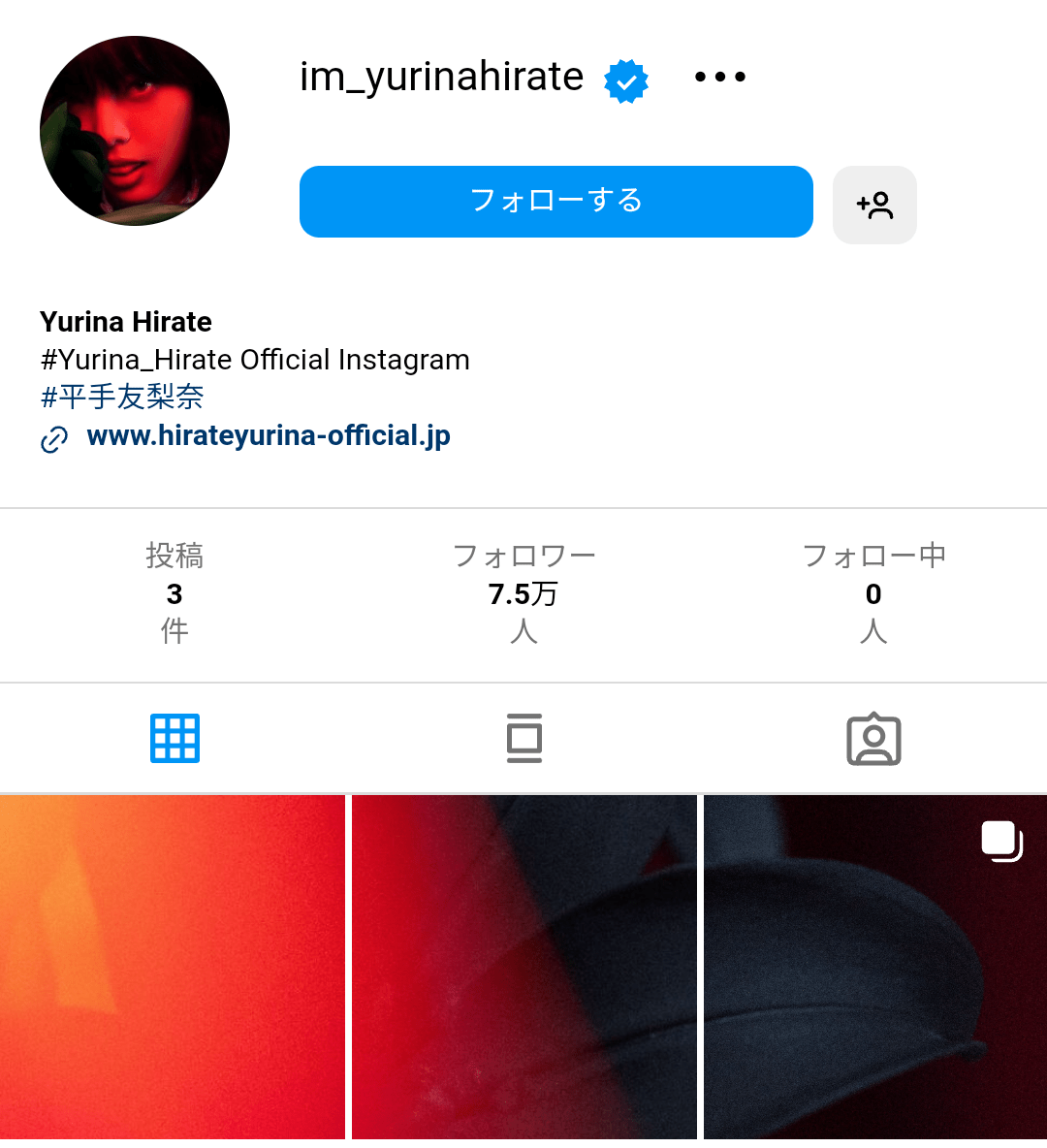Switch to the feed list view tab

(x=523, y=739)
